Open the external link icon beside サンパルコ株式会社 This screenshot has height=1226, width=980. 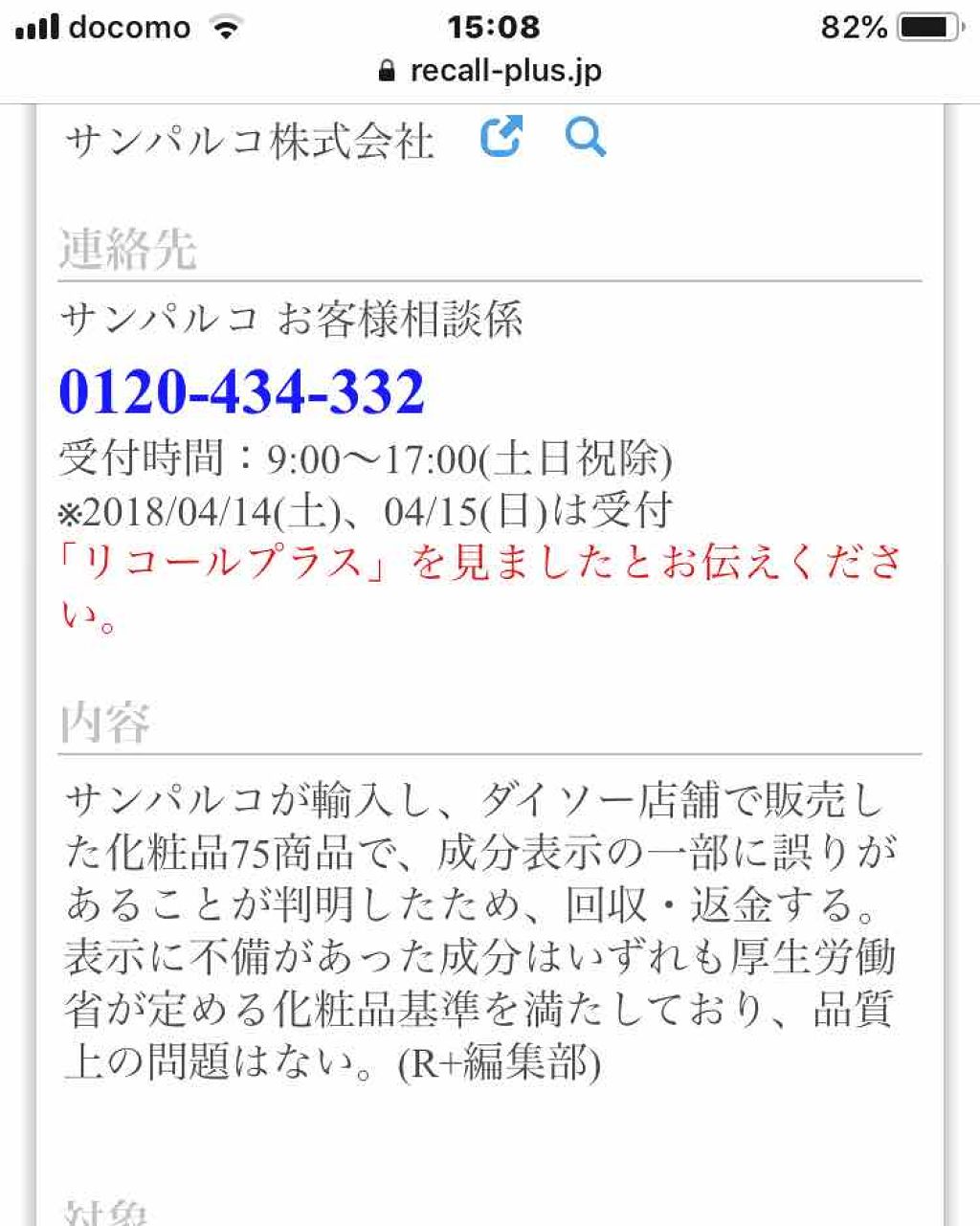tap(501, 137)
